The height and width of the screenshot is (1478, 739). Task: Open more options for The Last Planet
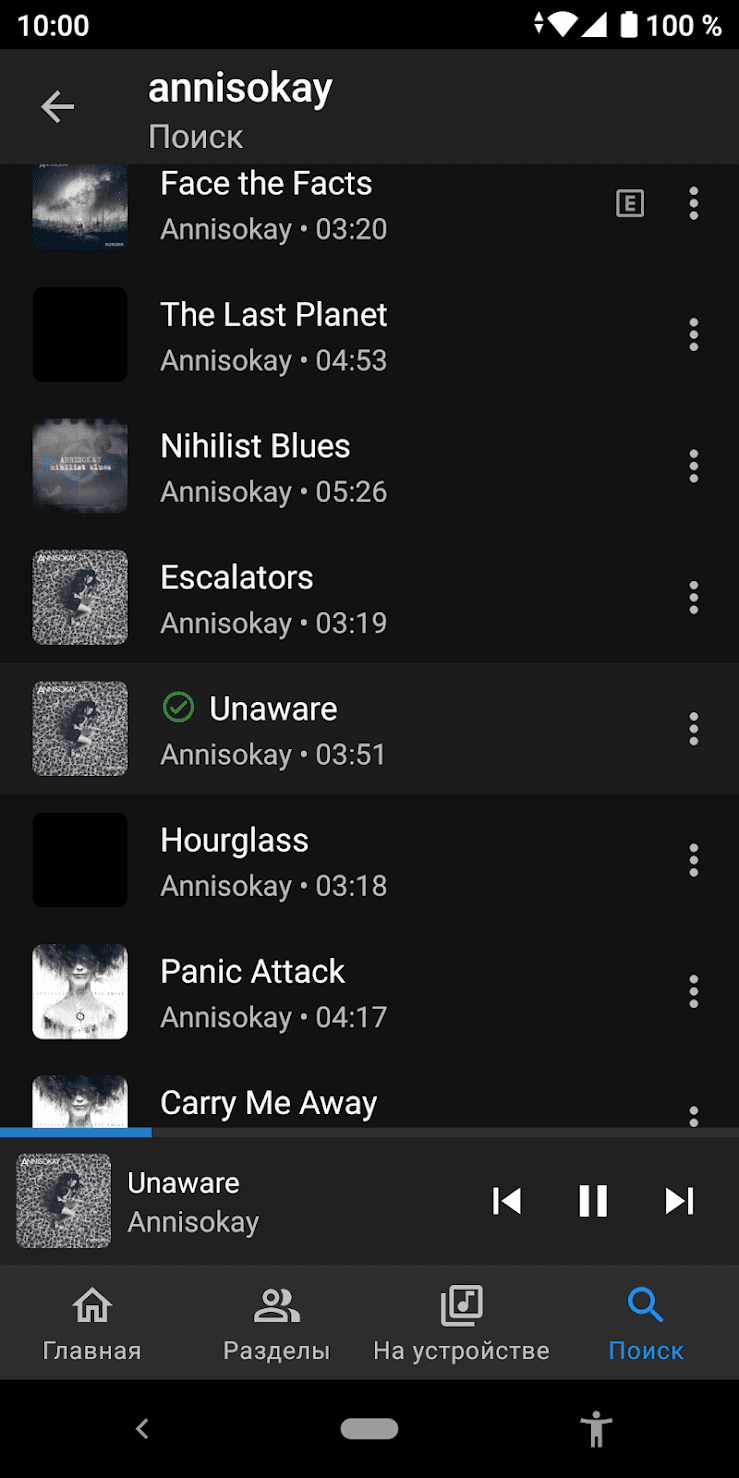point(693,335)
